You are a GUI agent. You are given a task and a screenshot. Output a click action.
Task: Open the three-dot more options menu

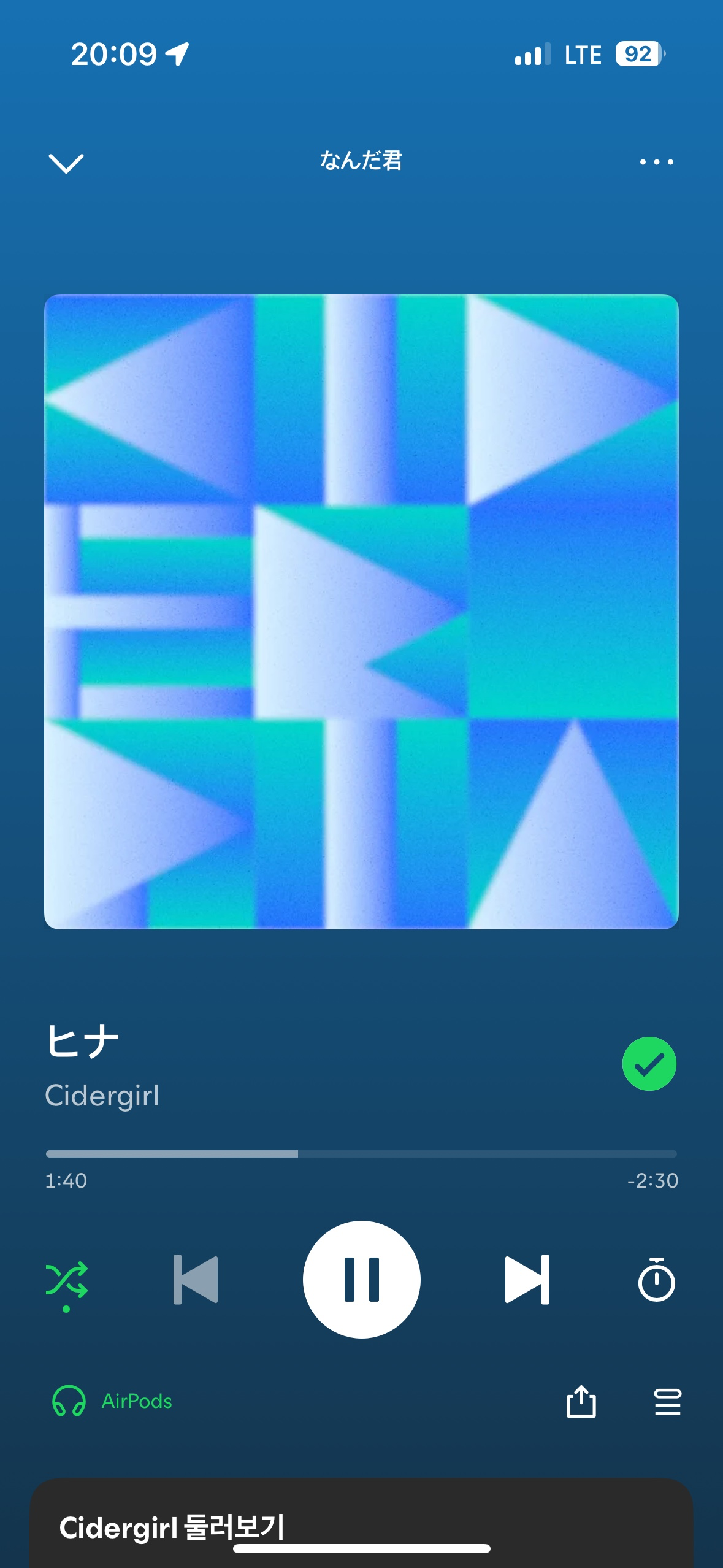656,162
